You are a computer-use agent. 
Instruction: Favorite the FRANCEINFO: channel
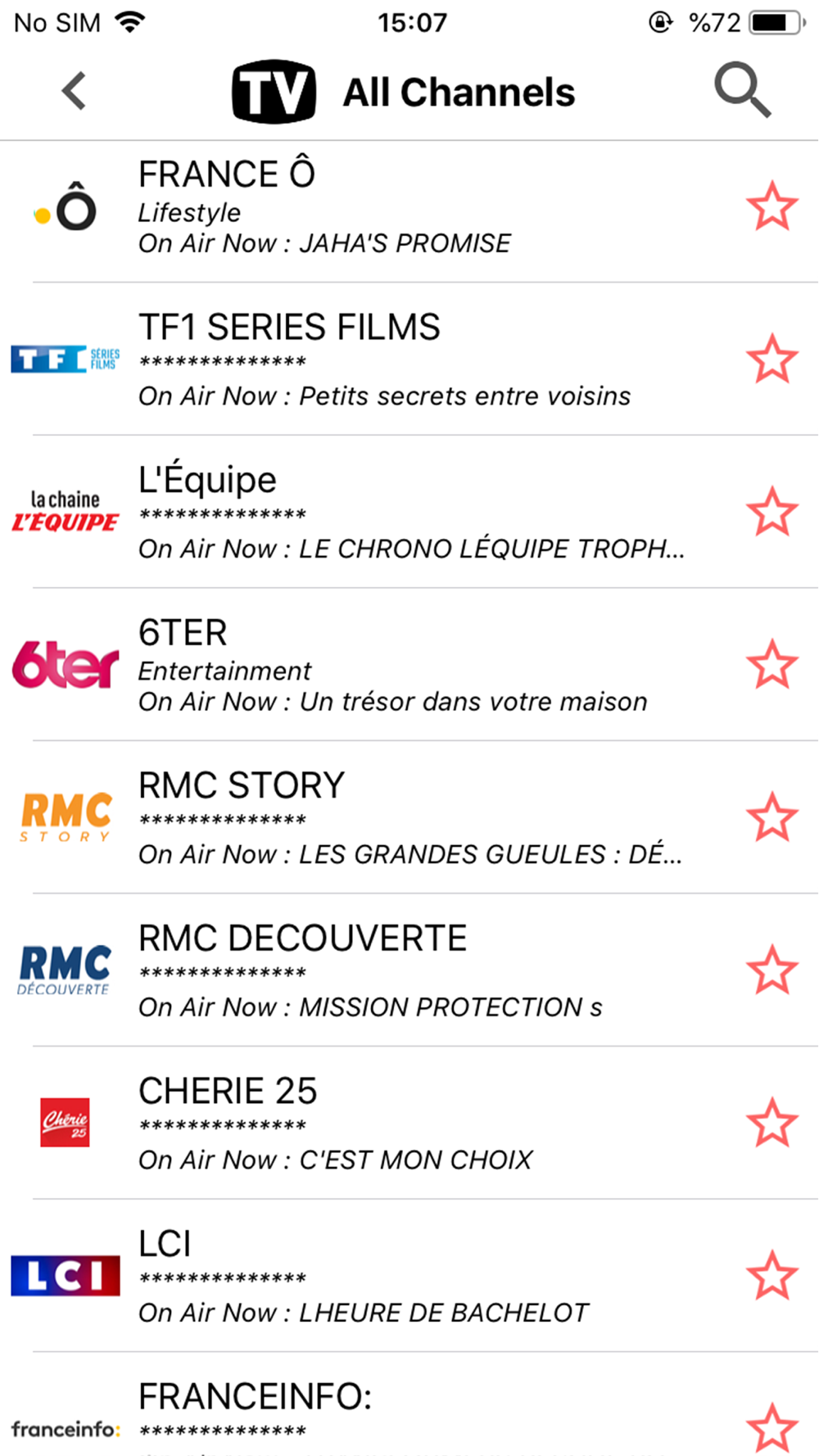[771, 1427]
